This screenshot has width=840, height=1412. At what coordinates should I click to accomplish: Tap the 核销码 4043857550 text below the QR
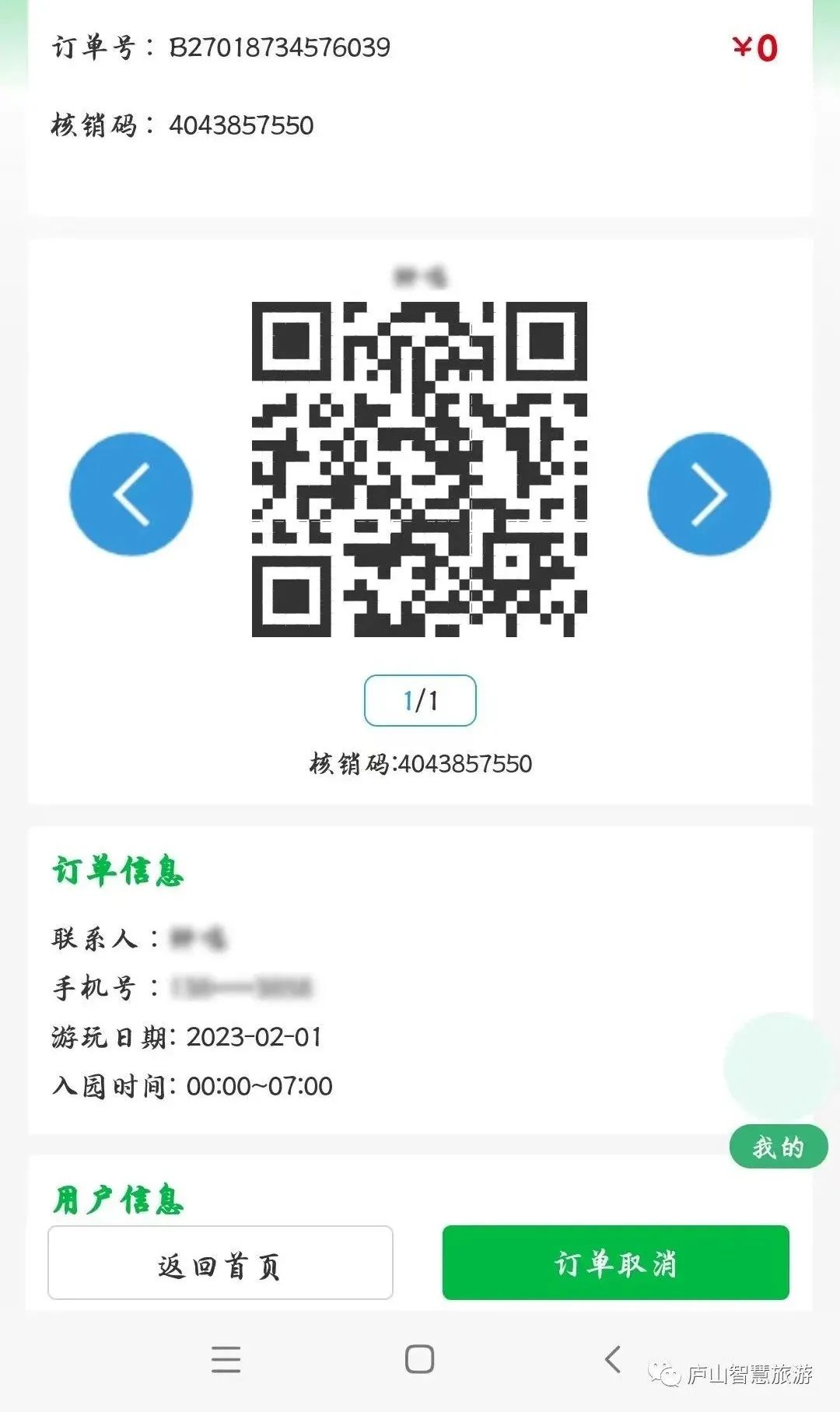[x=420, y=765]
